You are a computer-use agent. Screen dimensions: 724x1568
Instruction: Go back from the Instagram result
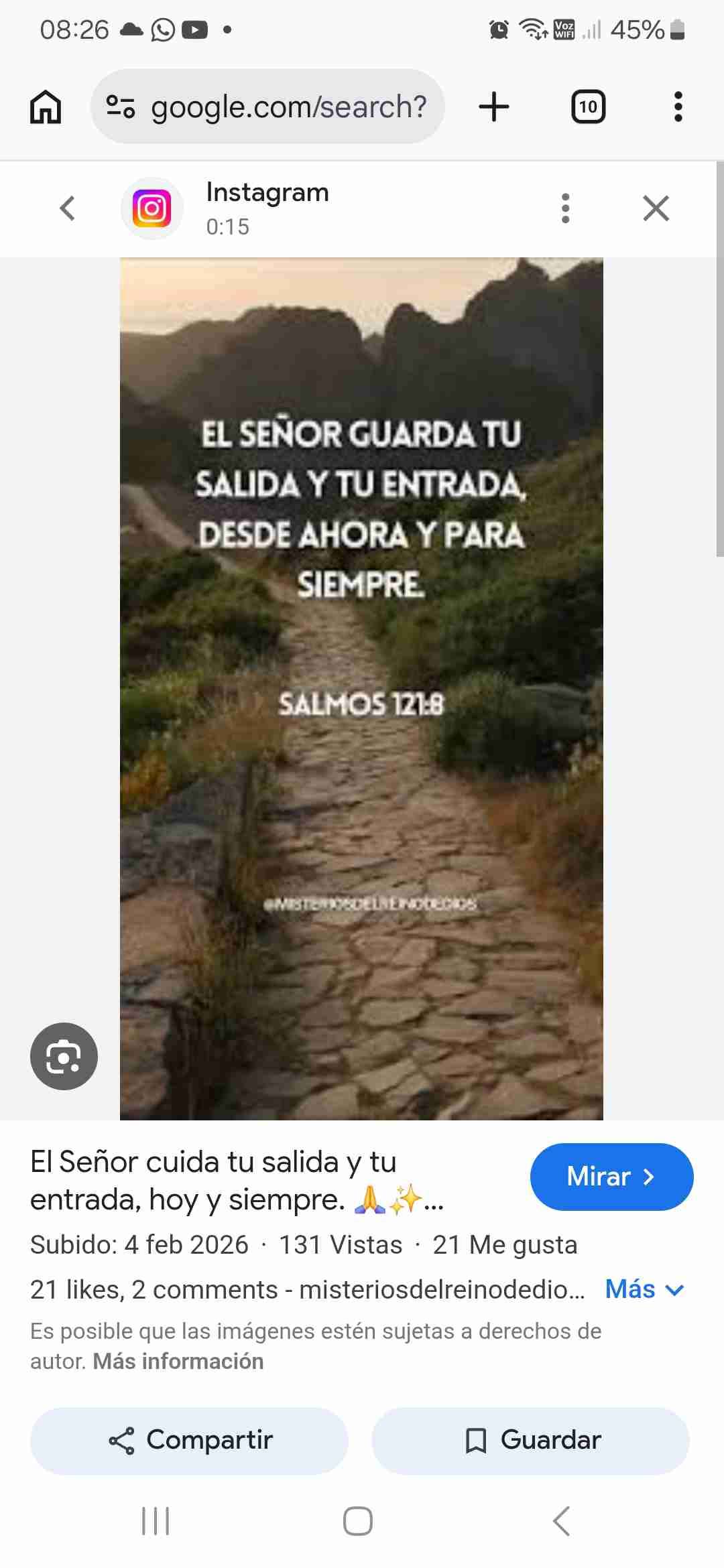pos(67,208)
